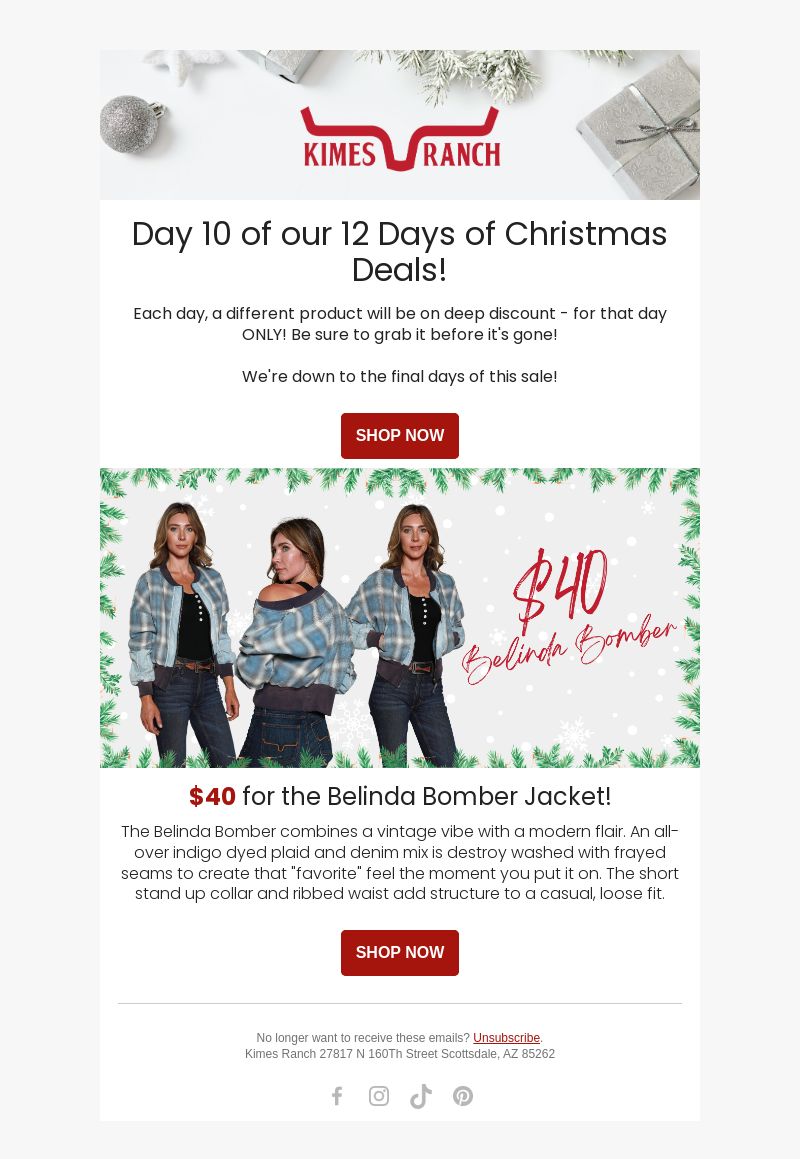800x1159 pixels.
Task: Tap SHOP NOW under the Belinda Bomber description
Action: point(399,953)
